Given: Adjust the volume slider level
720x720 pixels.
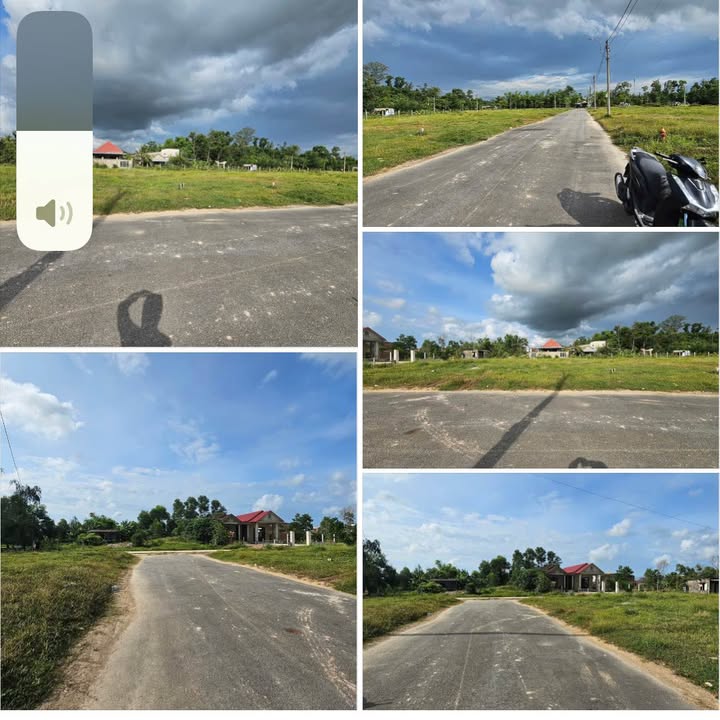Looking at the screenshot, I should (x=55, y=131).
